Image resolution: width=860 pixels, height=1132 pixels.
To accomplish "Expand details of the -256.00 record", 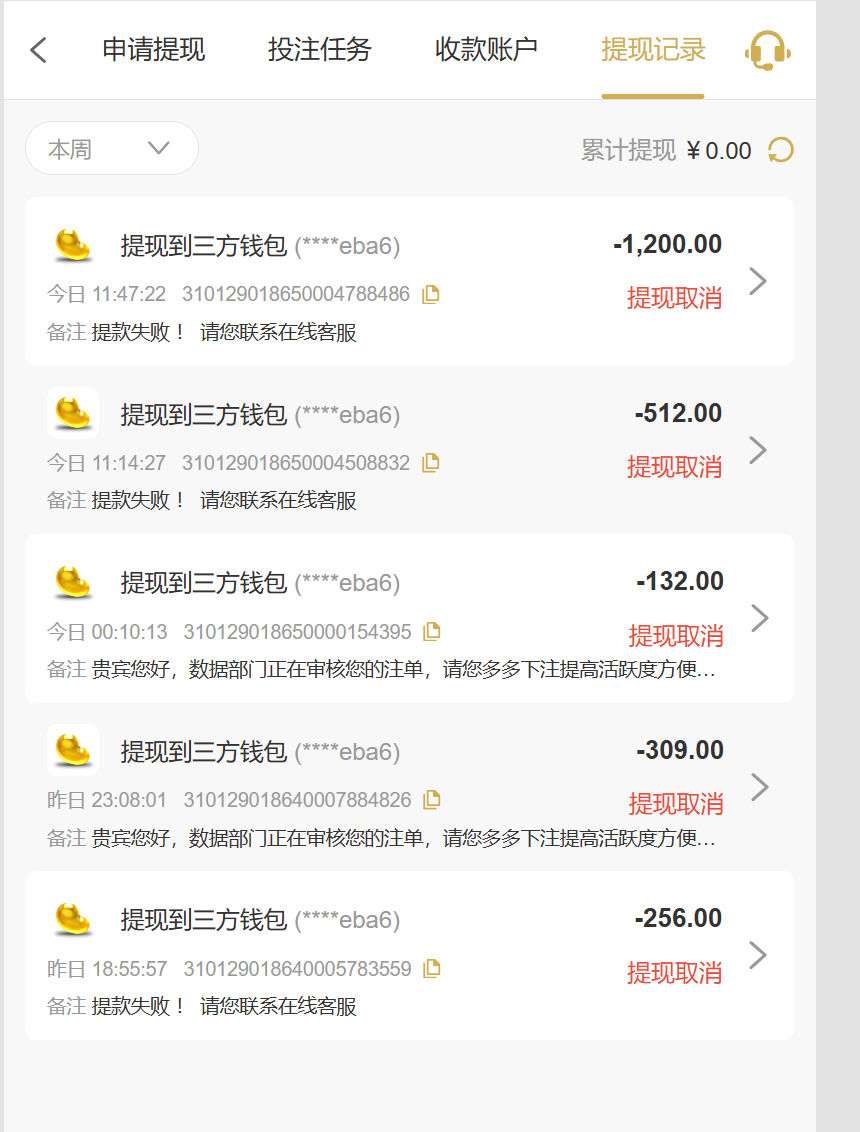I will 759,955.
